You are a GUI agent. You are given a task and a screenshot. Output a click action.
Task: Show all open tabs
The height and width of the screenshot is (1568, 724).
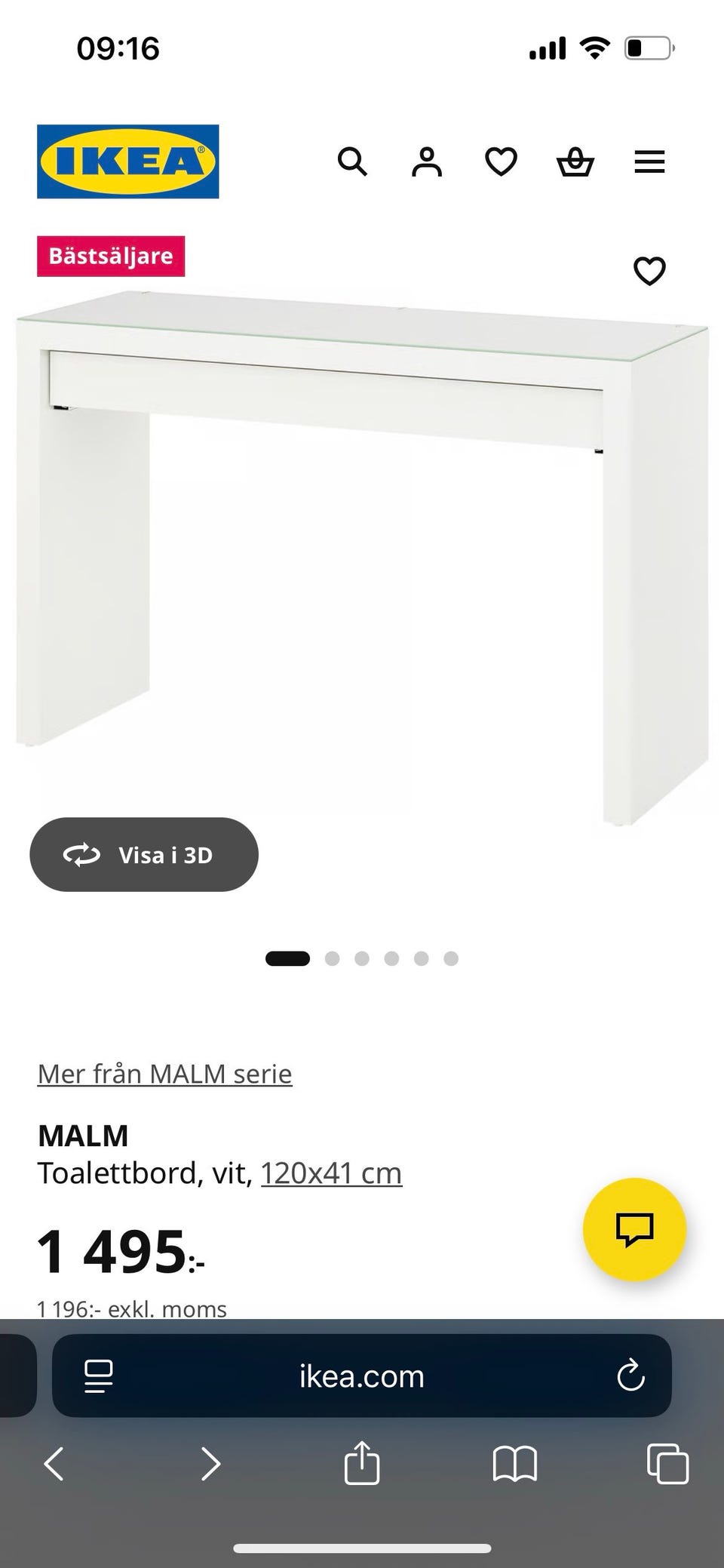(668, 1464)
